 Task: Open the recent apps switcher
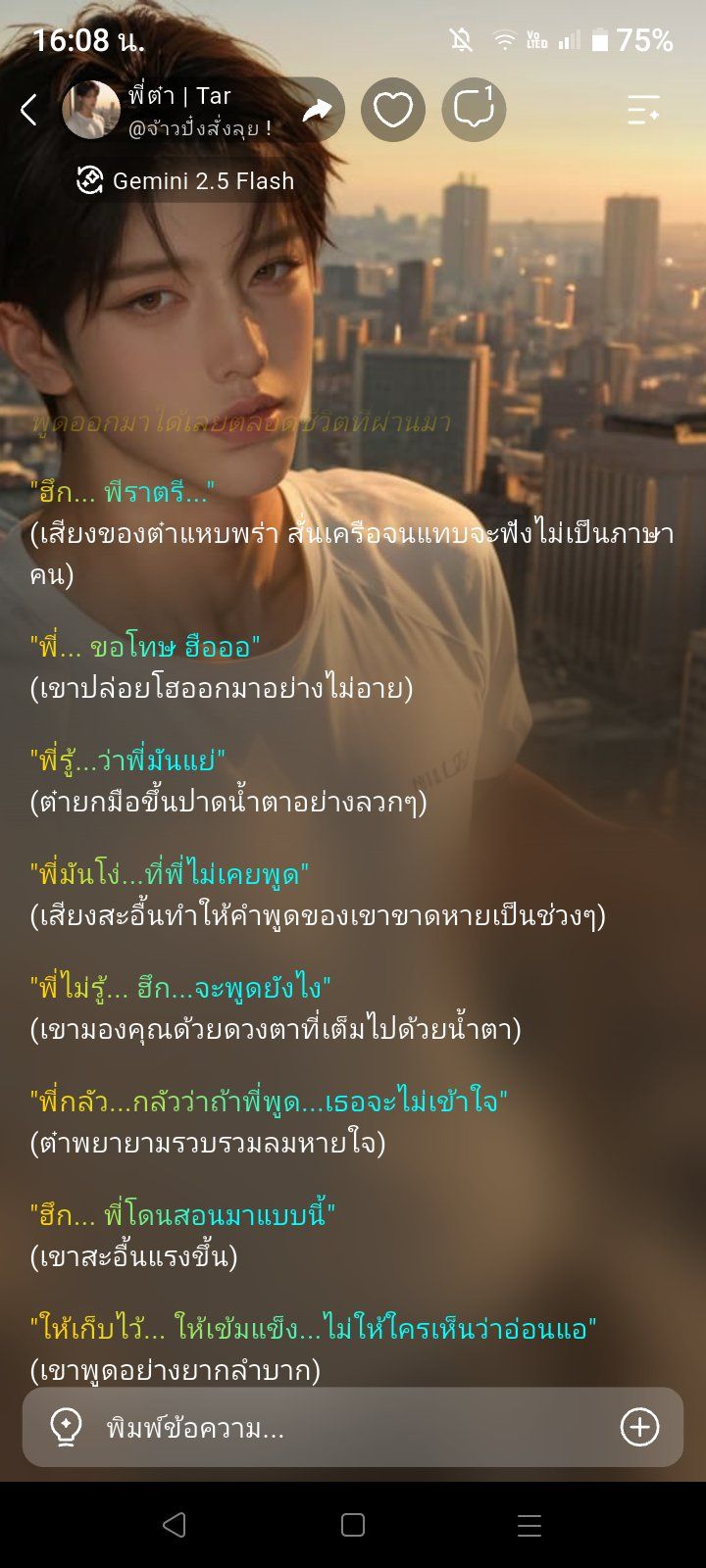529,1525
